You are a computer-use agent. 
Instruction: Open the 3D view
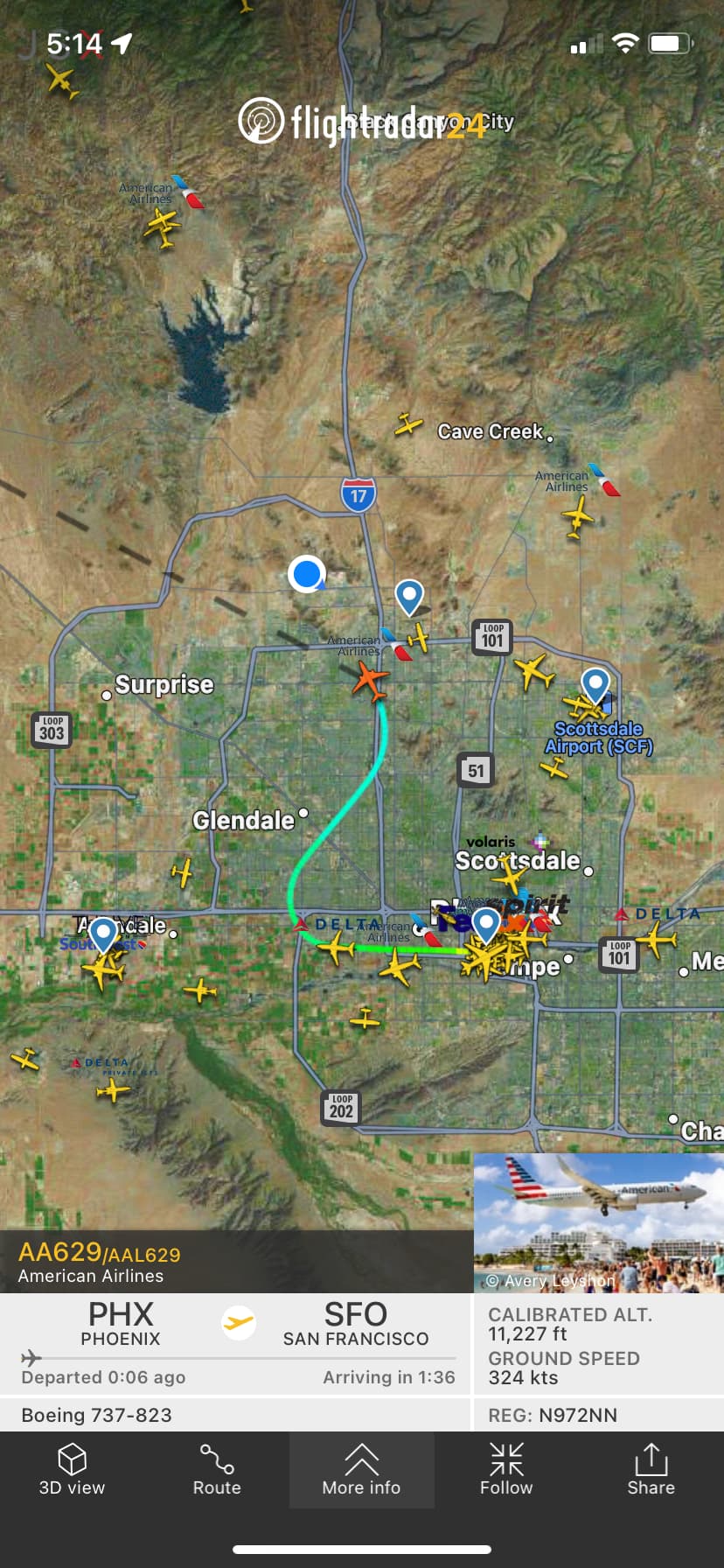coord(72,1470)
